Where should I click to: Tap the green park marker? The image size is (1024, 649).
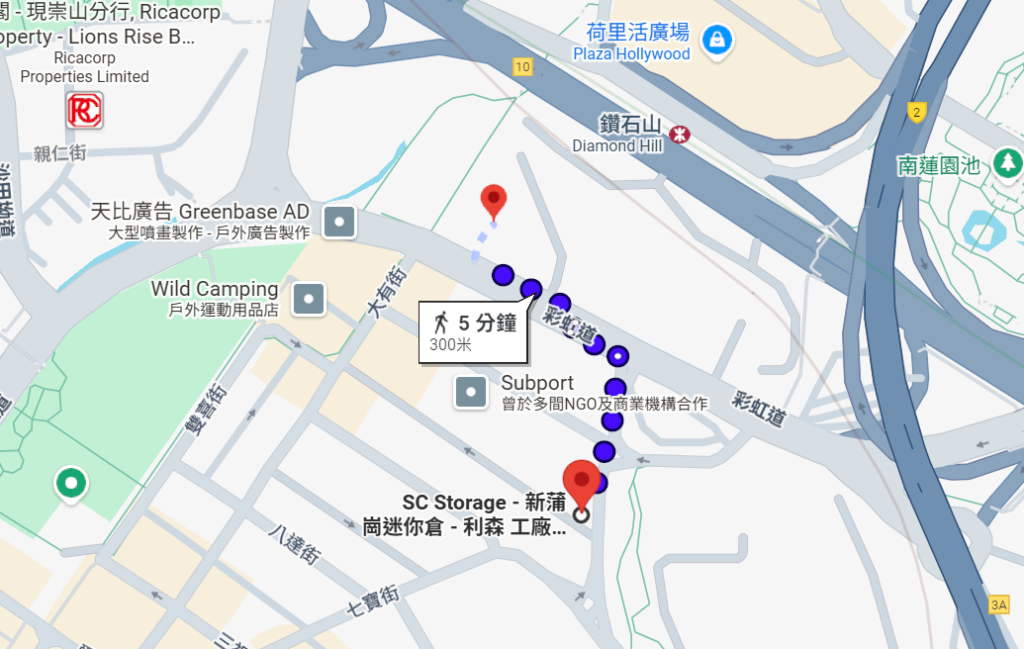pyautogui.click(x=70, y=484)
